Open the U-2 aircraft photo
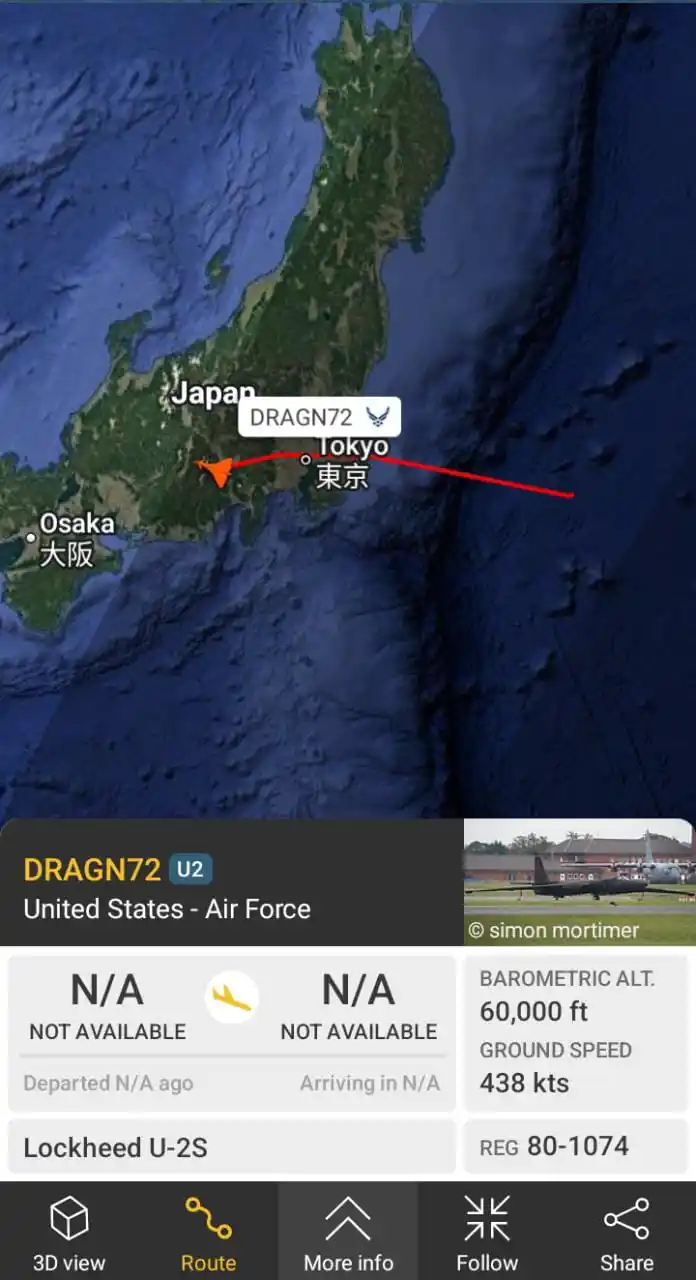 coord(579,881)
